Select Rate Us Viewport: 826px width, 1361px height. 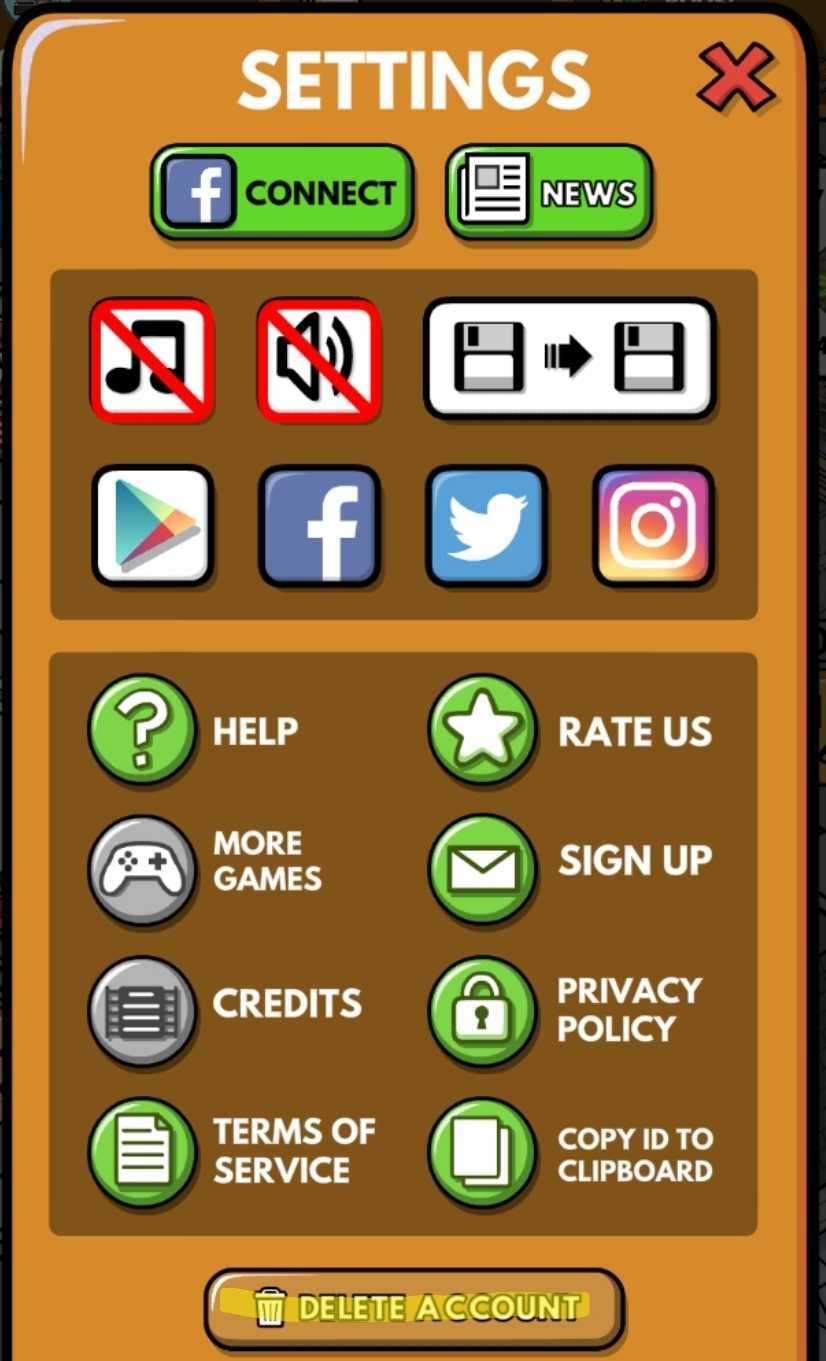tap(482, 731)
